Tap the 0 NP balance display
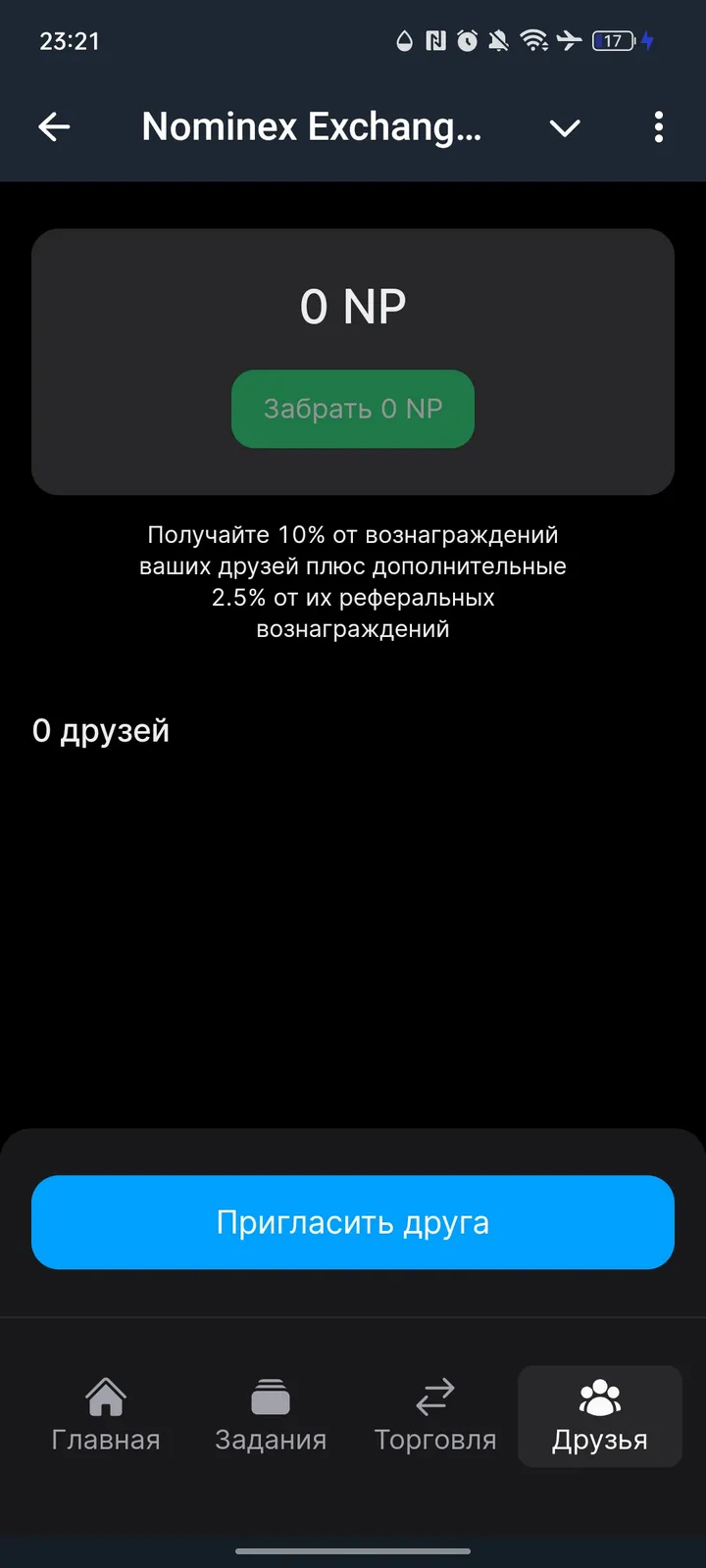The width and height of the screenshot is (706, 1568). coord(353,305)
